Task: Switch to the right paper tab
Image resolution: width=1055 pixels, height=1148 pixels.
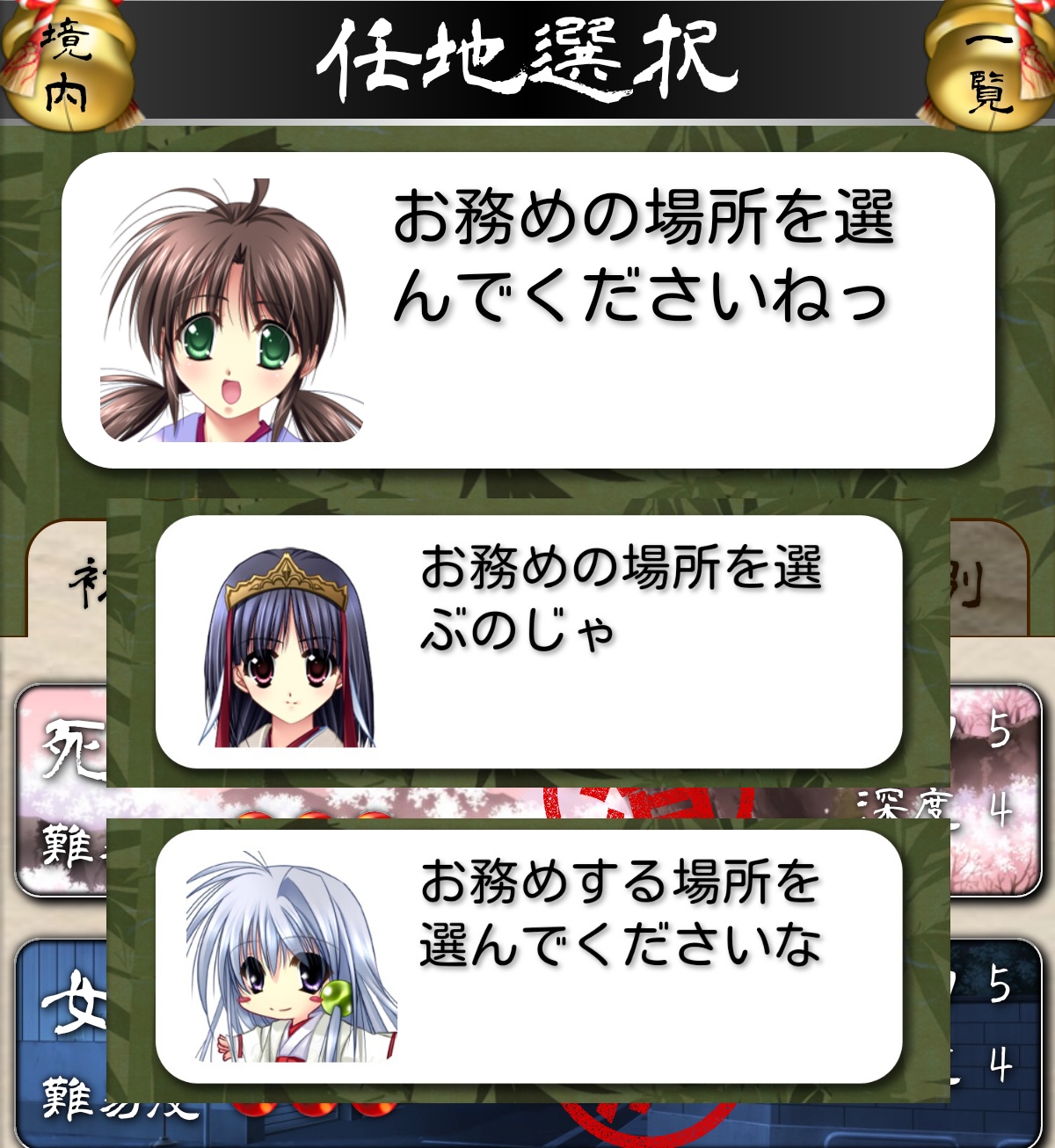Action: pyautogui.click(x=986, y=580)
